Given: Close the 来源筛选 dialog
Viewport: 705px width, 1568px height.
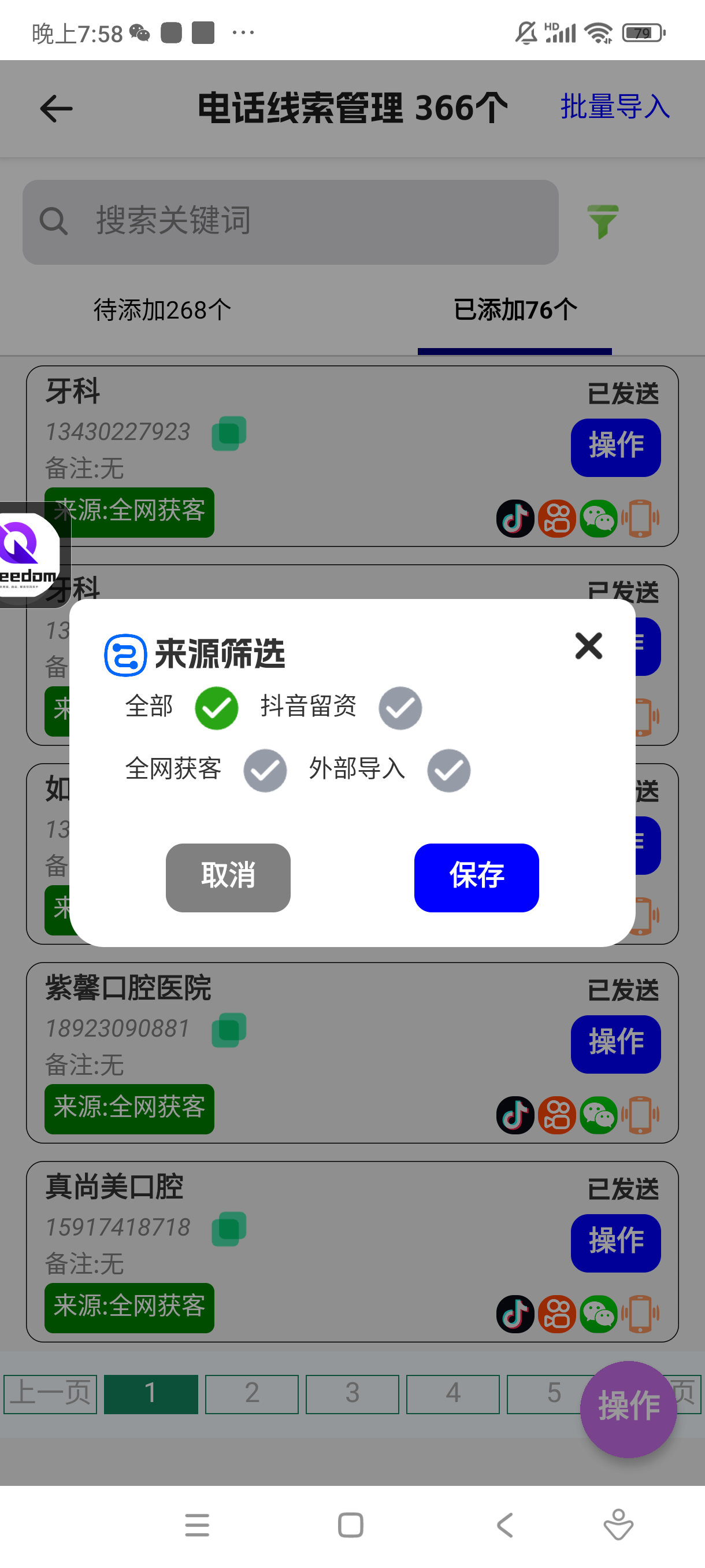Looking at the screenshot, I should pos(588,646).
